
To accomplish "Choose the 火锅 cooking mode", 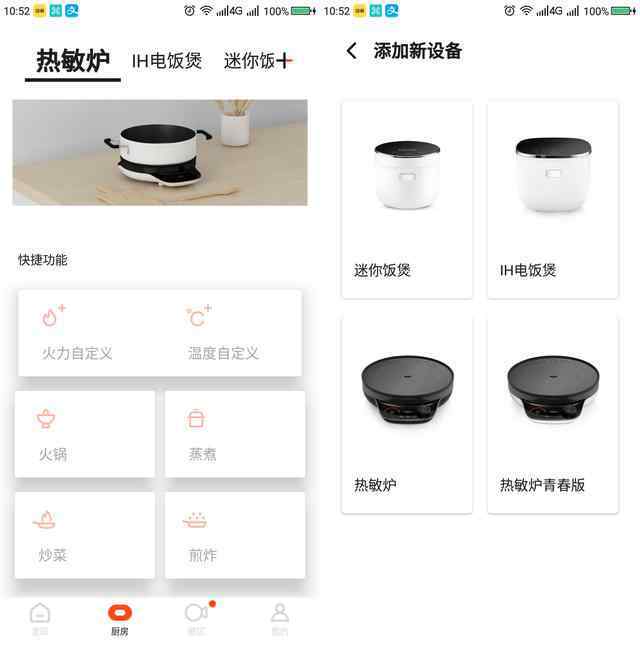I will (85, 434).
